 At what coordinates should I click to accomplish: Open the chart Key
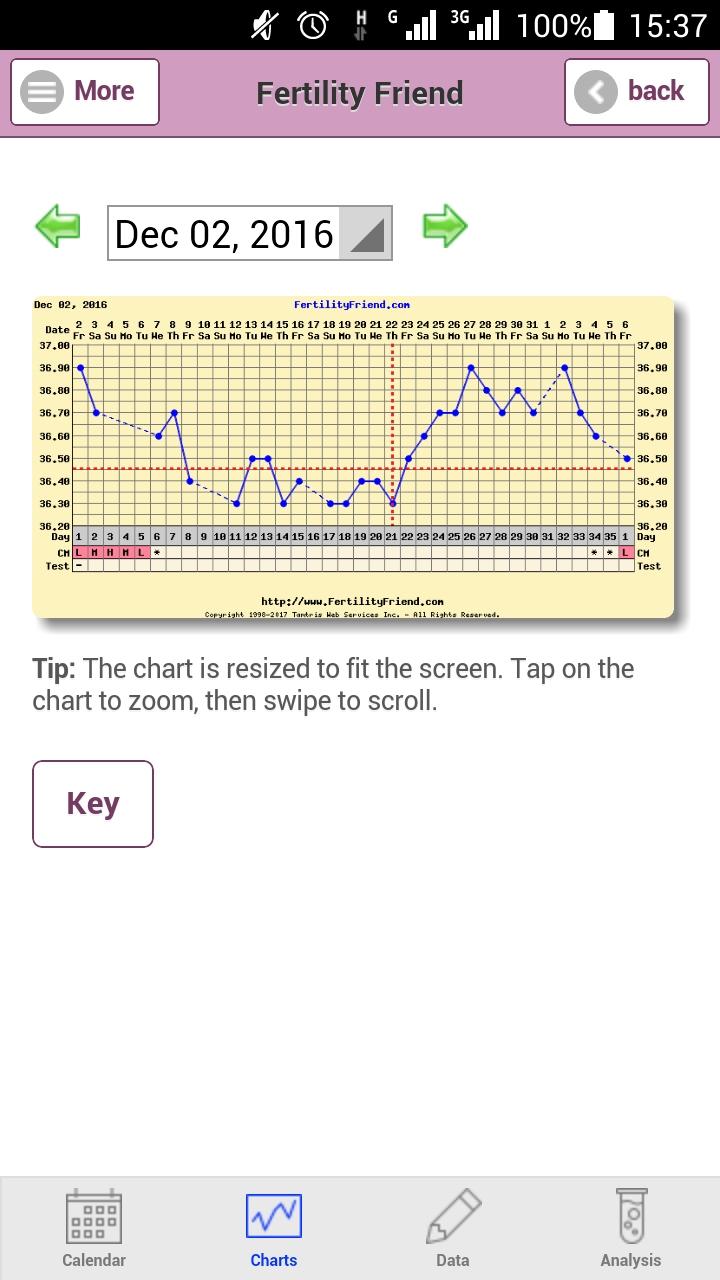(93, 803)
